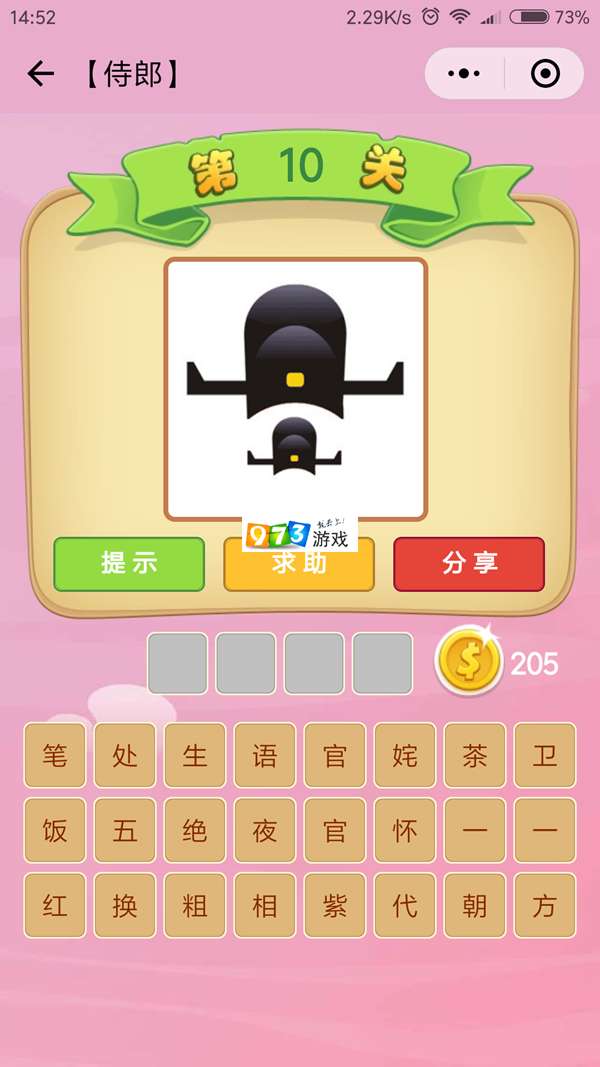Pick the character tile 夜
The image size is (600, 1067).
coord(265,830)
